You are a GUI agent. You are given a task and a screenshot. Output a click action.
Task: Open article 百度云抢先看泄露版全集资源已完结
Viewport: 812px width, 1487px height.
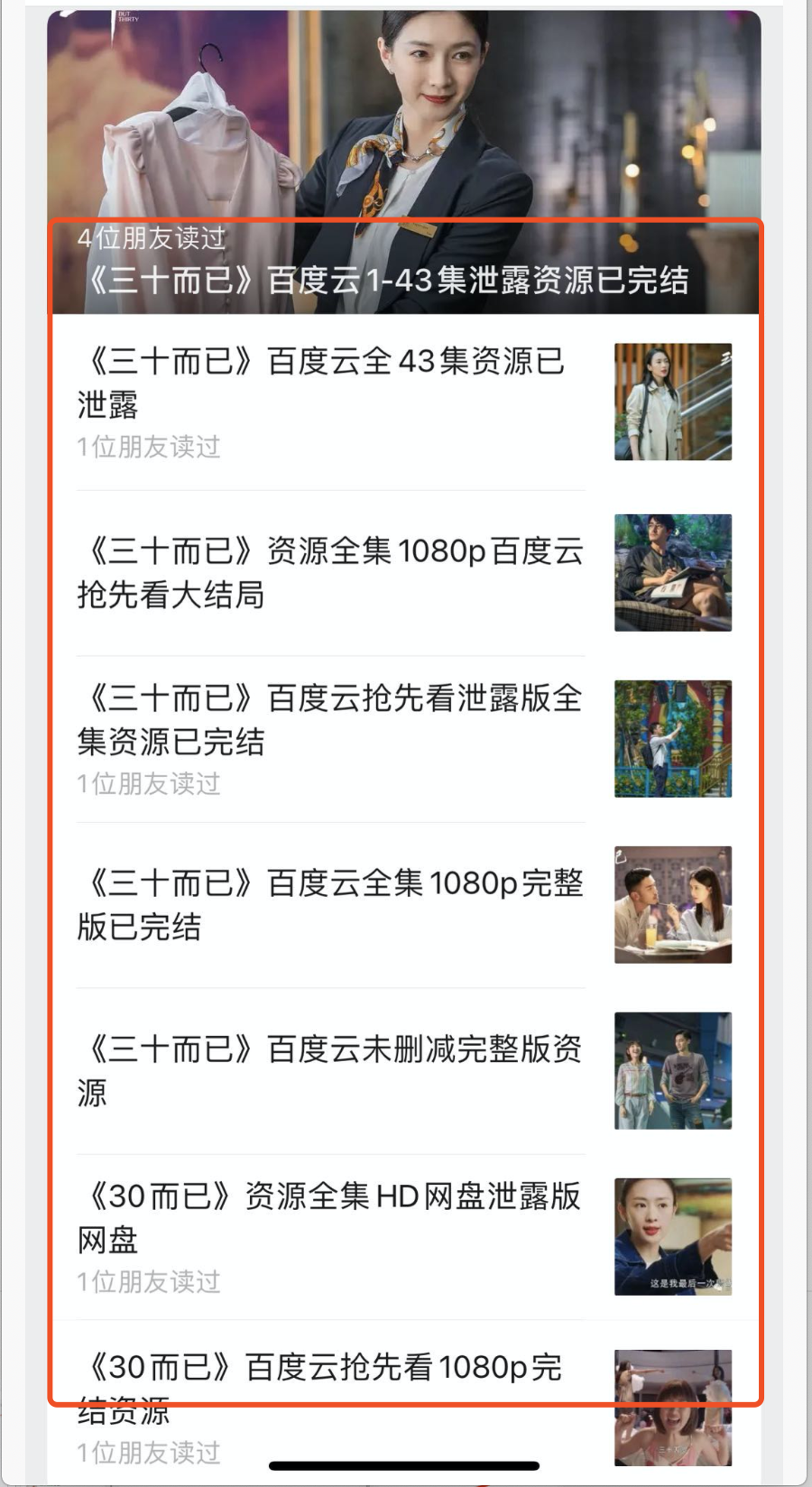[330, 720]
